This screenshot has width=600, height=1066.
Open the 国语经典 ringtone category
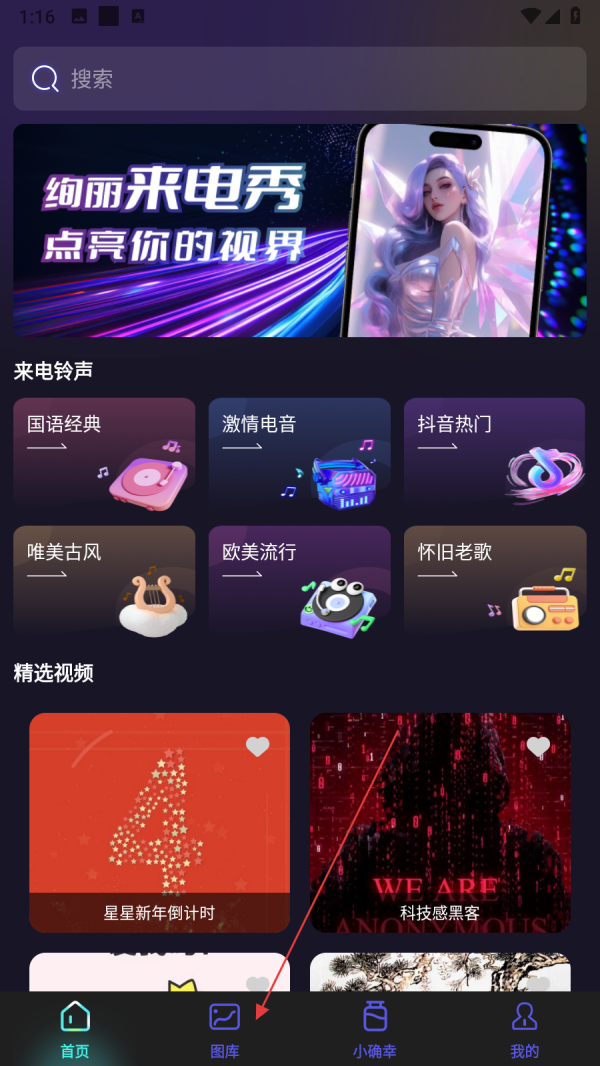[104, 452]
